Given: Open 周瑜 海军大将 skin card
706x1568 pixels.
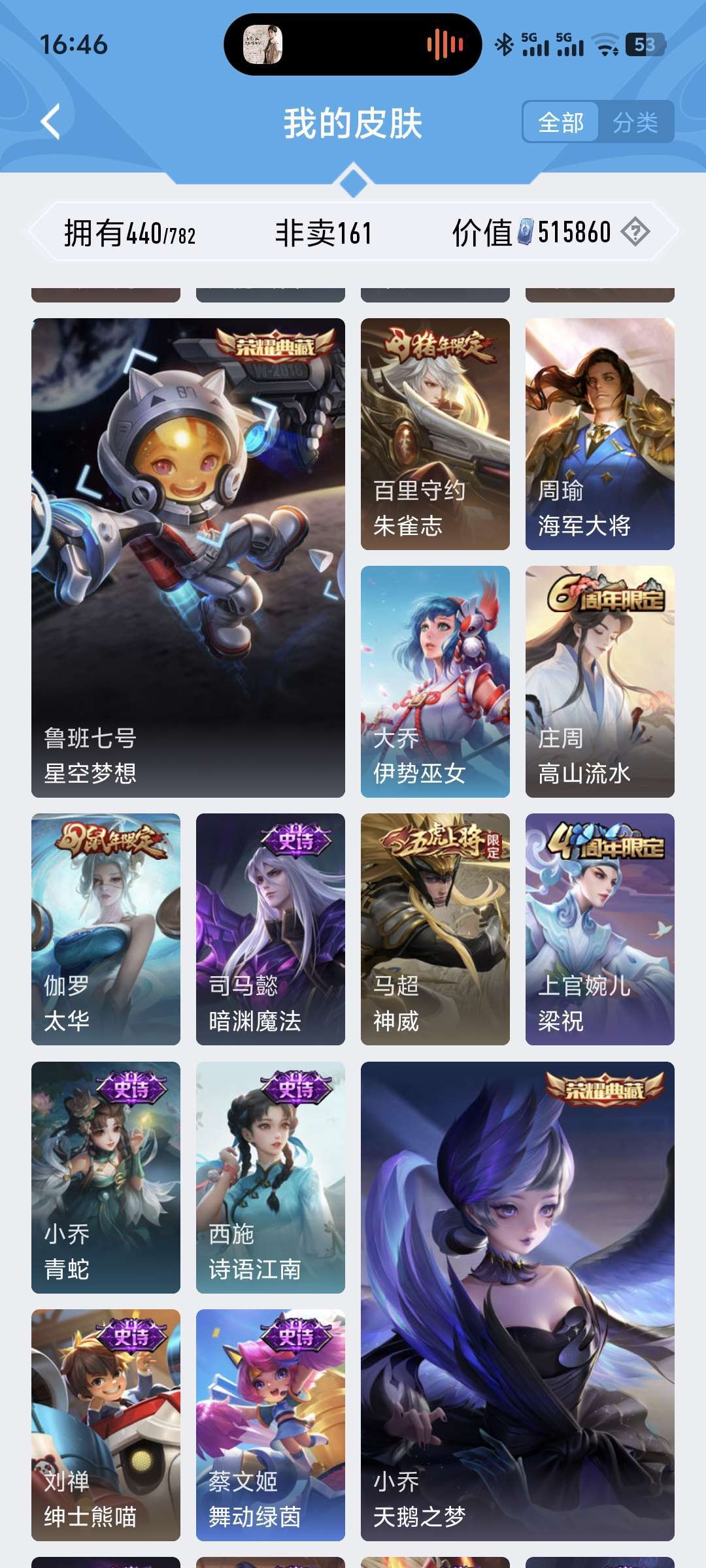Looking at the screenshot, I should pyautogui.click(x=599, y=434).
